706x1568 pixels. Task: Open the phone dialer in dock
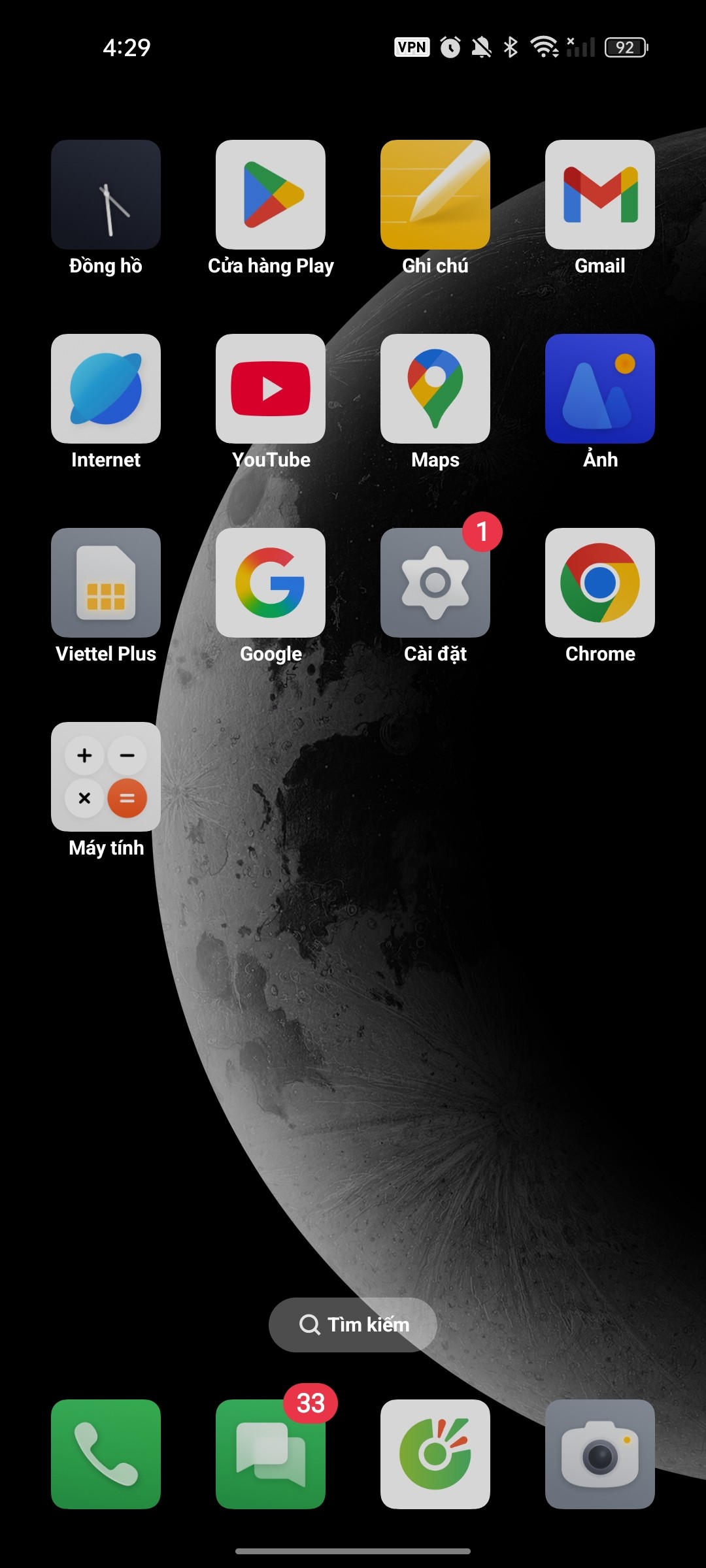pos(106,1454)
